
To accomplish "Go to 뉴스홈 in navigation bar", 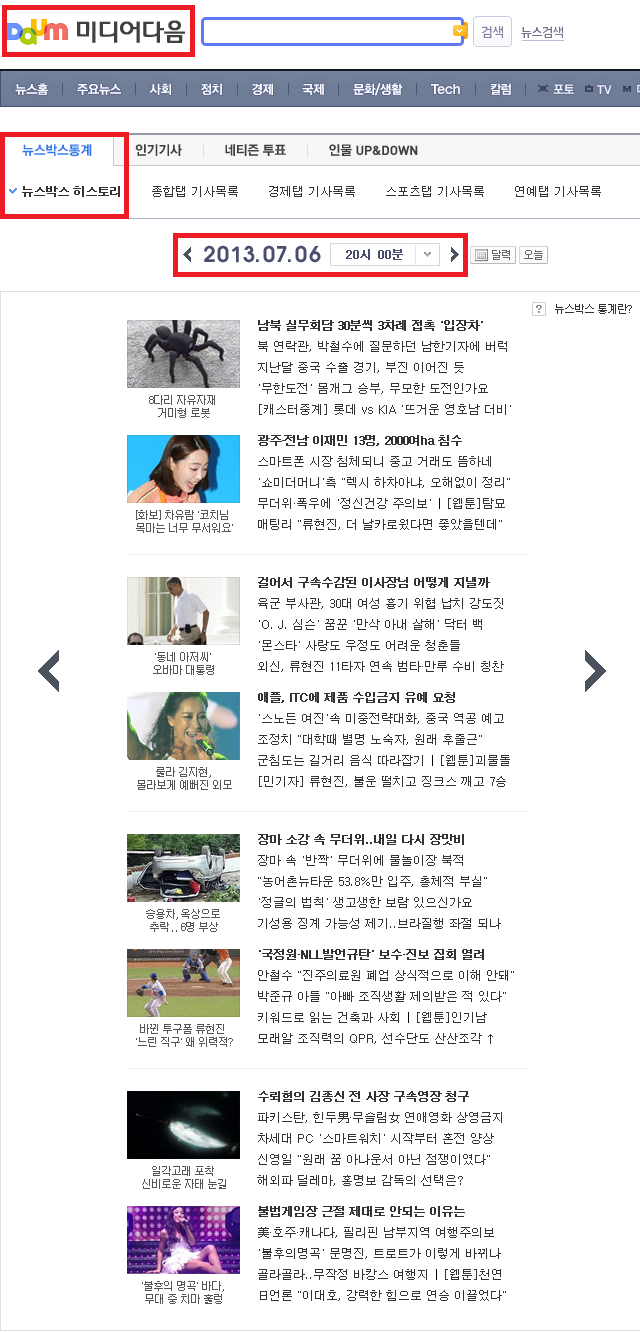I will [32, 89].
